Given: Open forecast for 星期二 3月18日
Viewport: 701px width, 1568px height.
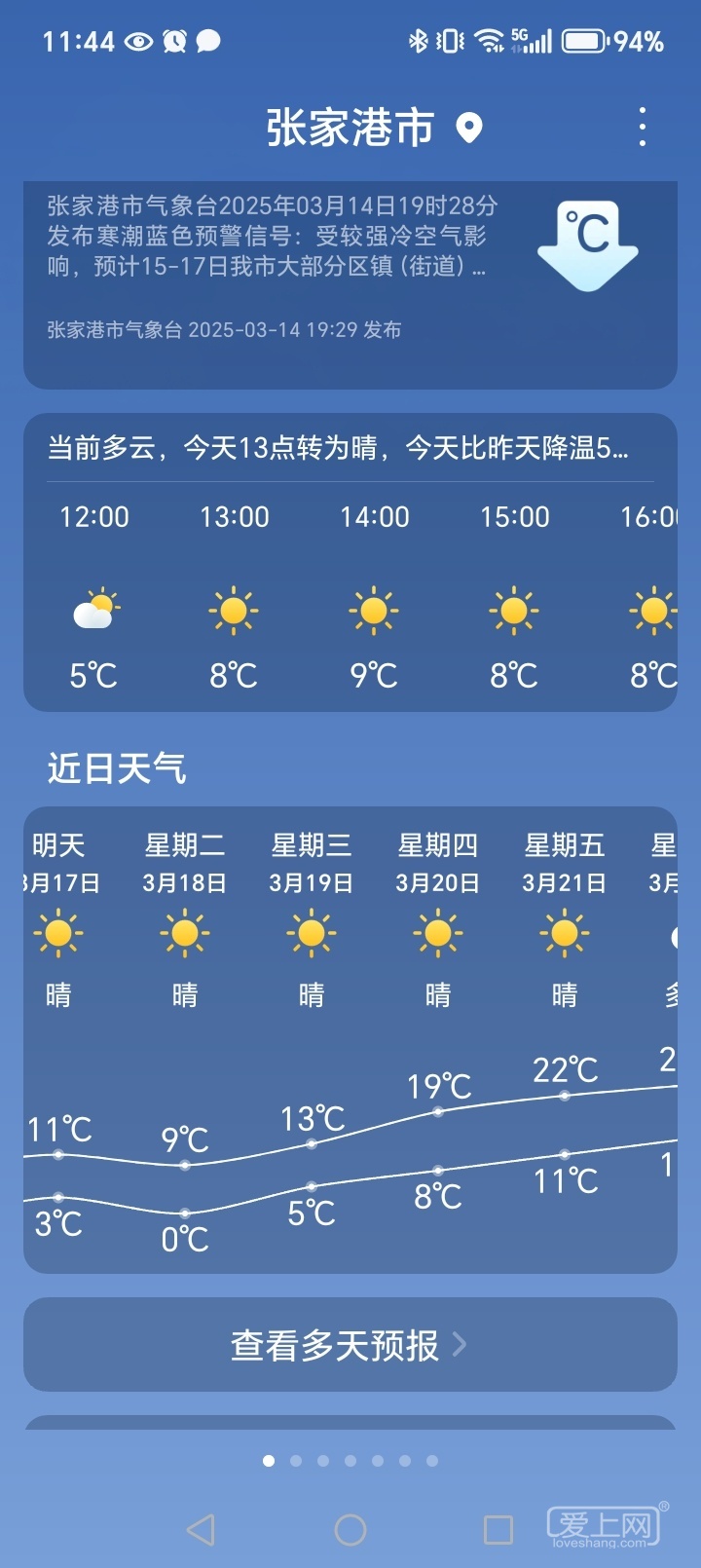Looking at the screenshot, I should (185, 915).
